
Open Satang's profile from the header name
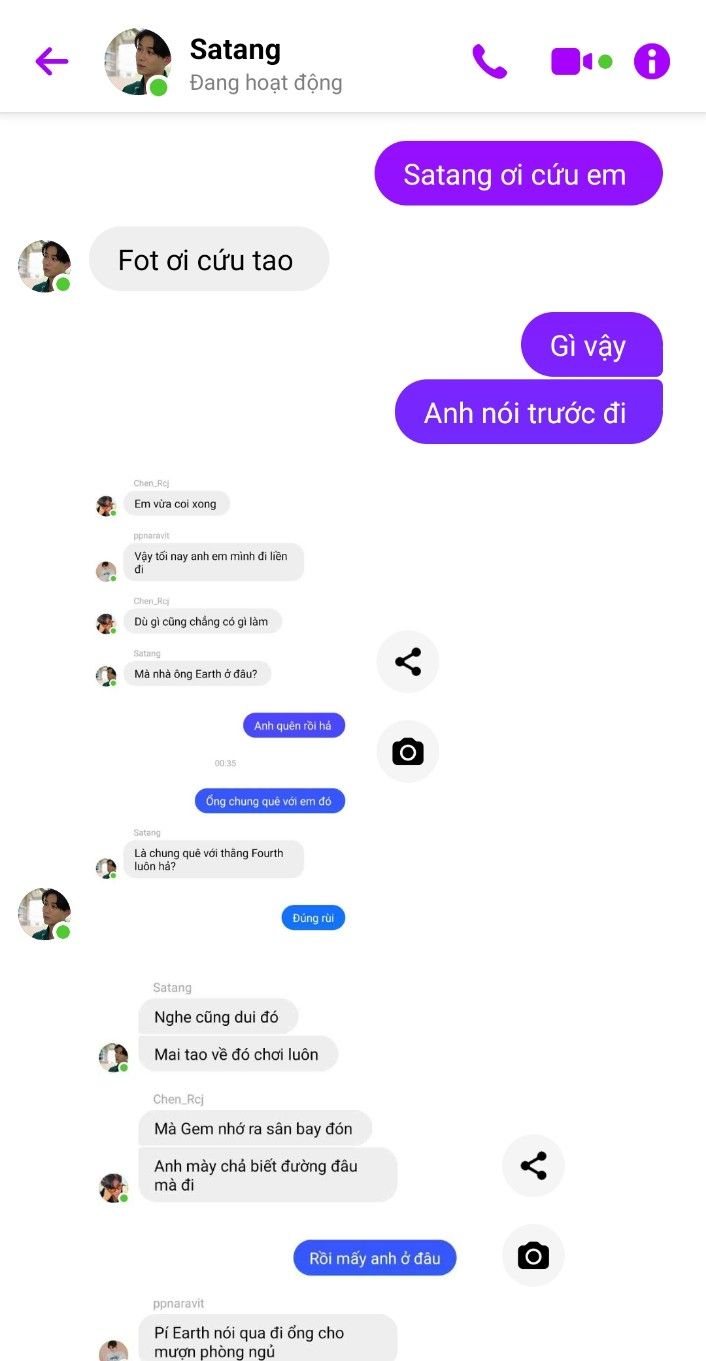point(235,49)
